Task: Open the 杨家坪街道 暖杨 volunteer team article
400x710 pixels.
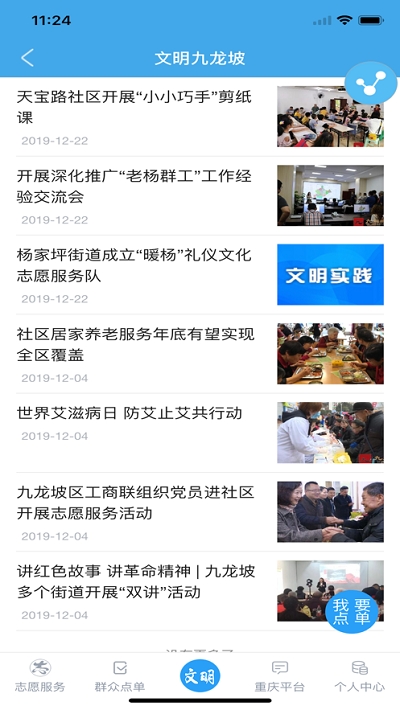Action: (x=200, y=274)
